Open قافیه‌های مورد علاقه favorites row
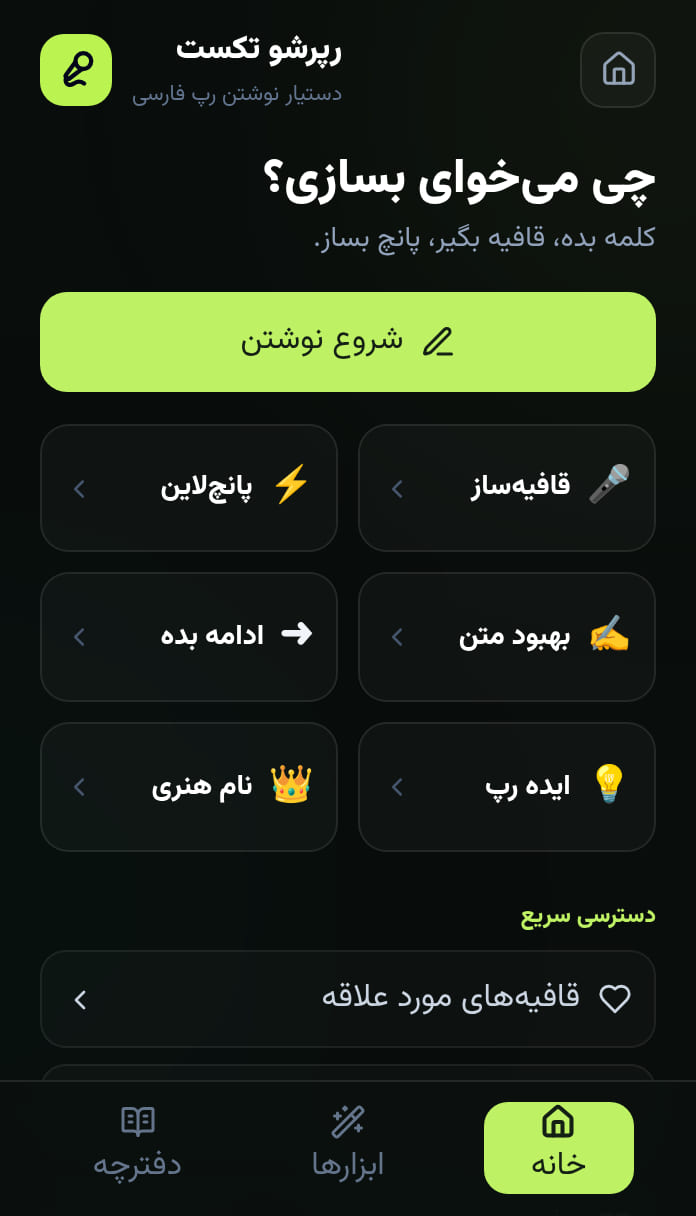The width and height of the screenshot is (696, 1216). point(348,999)
